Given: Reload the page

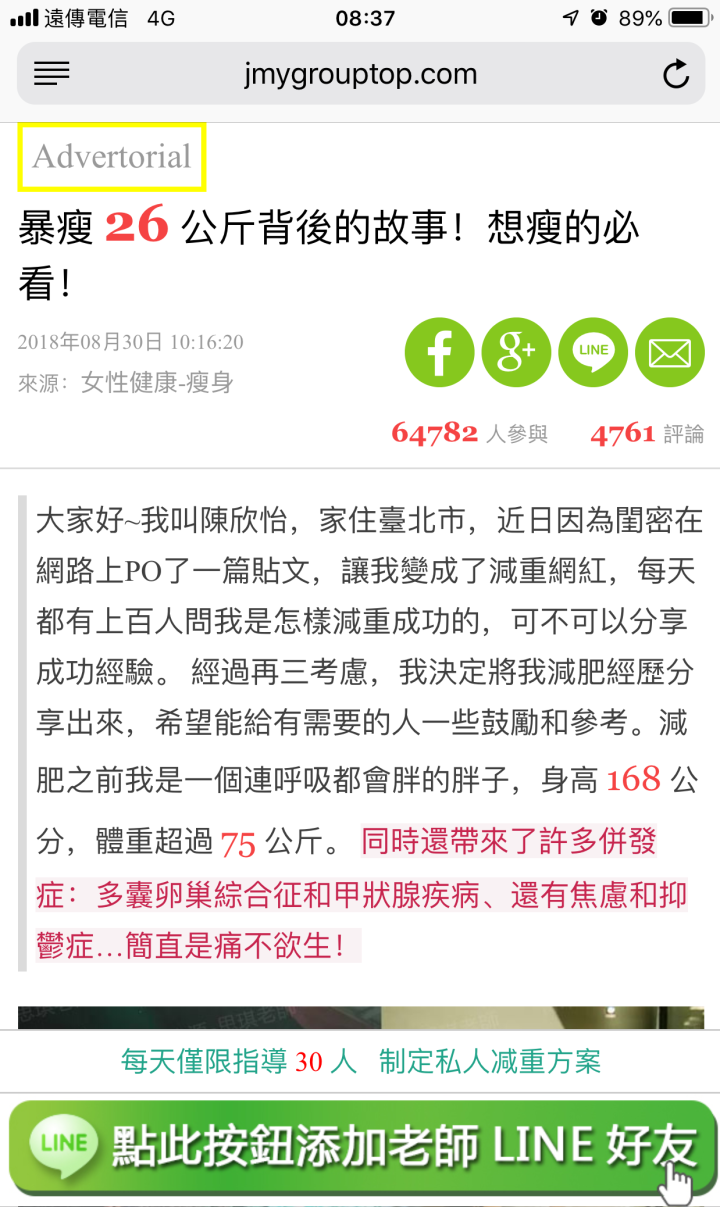Looking at the screenshot, I should [x=676, y=74].
